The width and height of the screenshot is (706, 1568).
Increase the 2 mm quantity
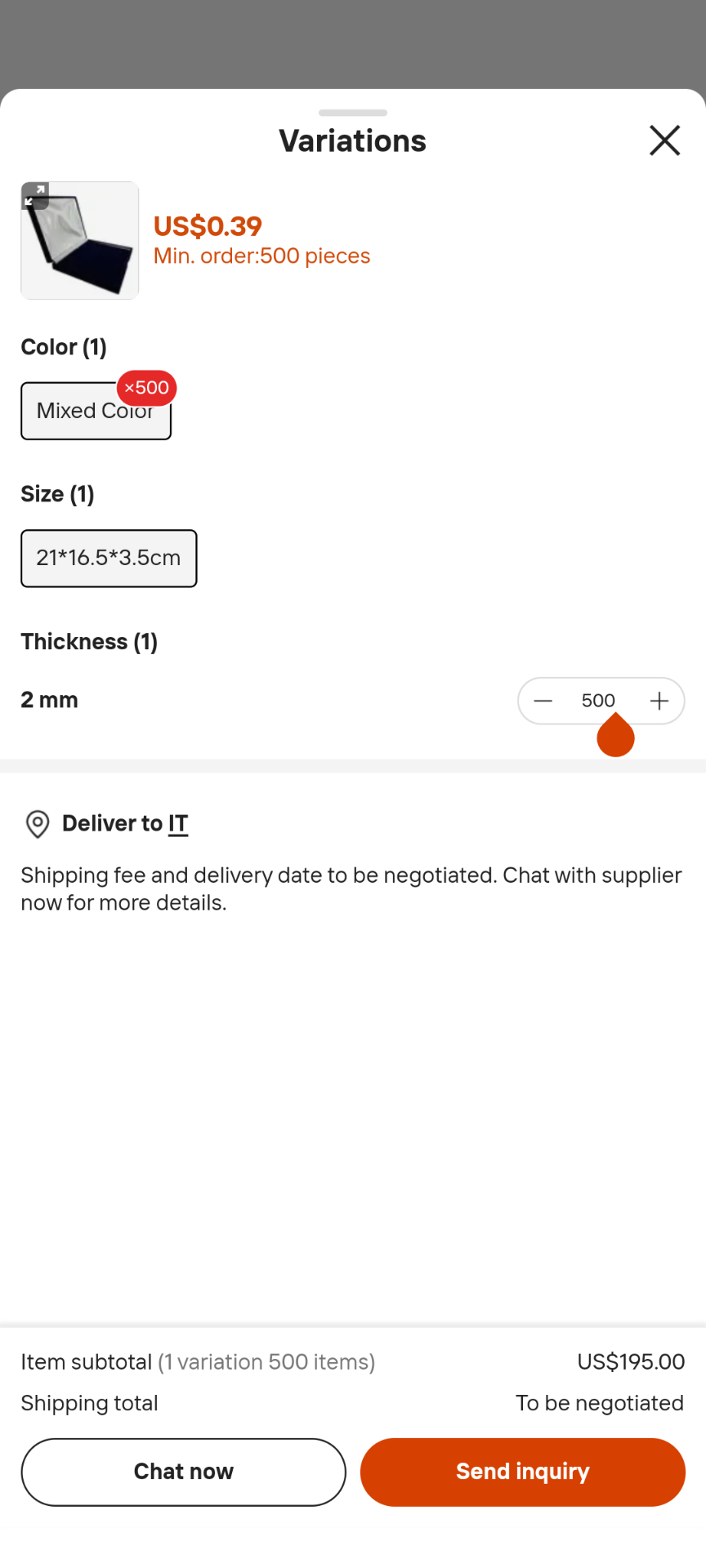pyautogui.click(x=659, y=701)
